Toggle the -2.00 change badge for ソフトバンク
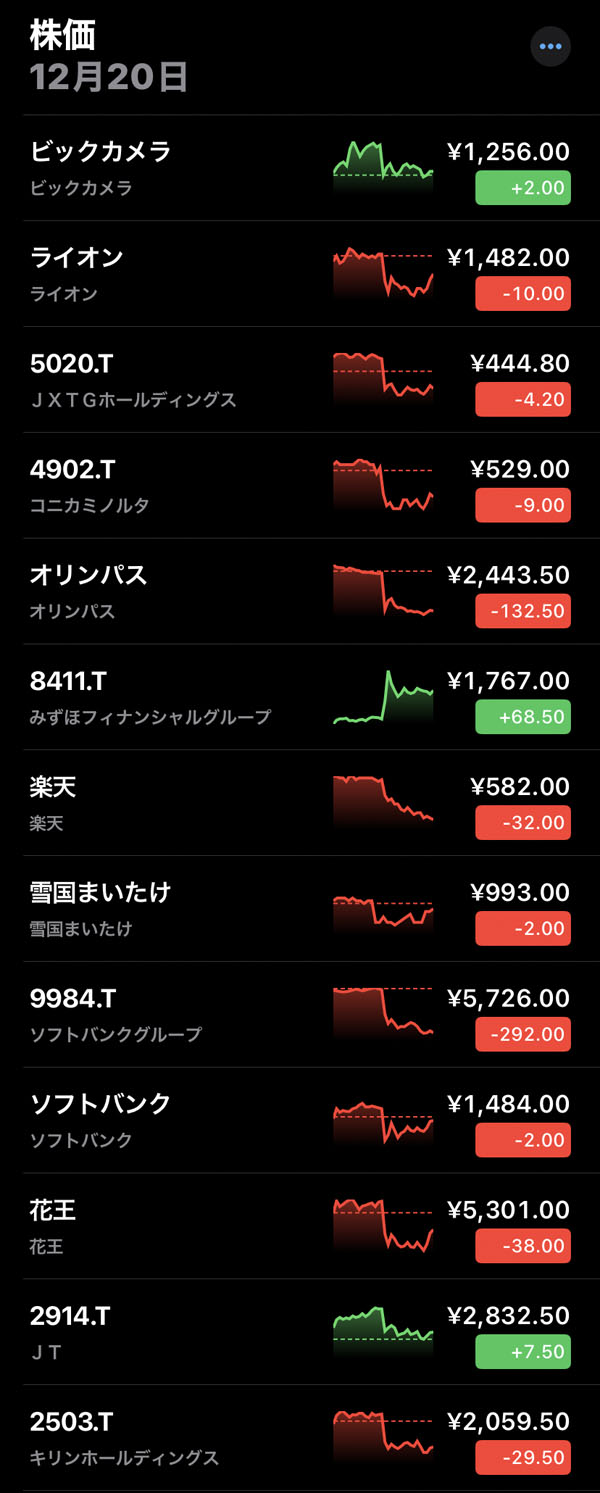The image size is (600, 1493). coord(523,1140)
